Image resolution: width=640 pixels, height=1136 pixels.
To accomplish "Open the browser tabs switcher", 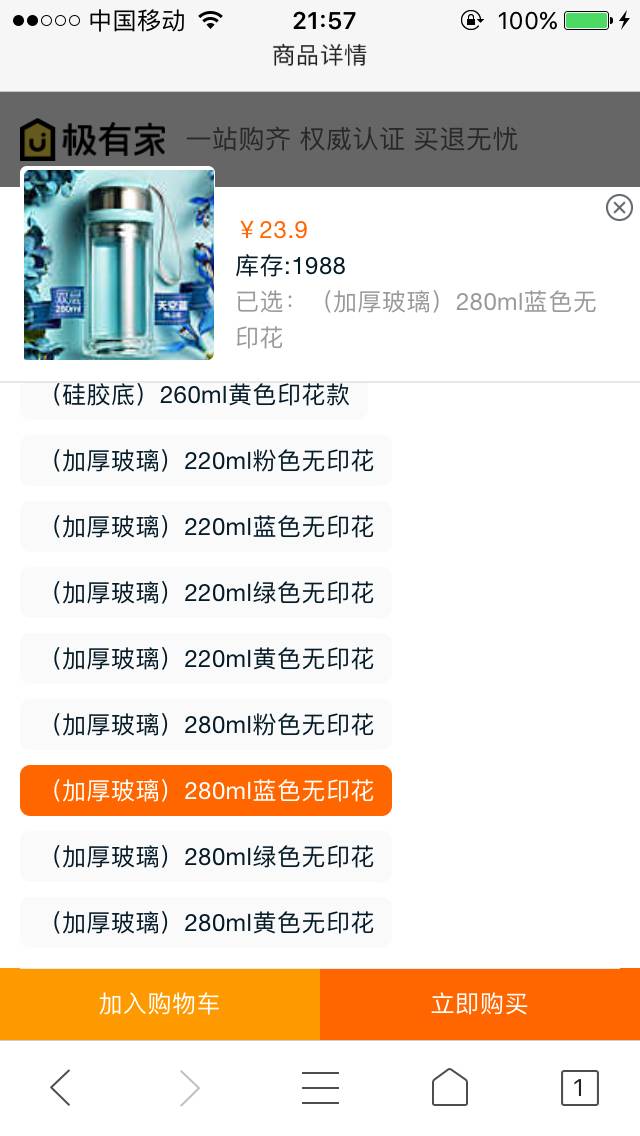I will (579, 1087).
